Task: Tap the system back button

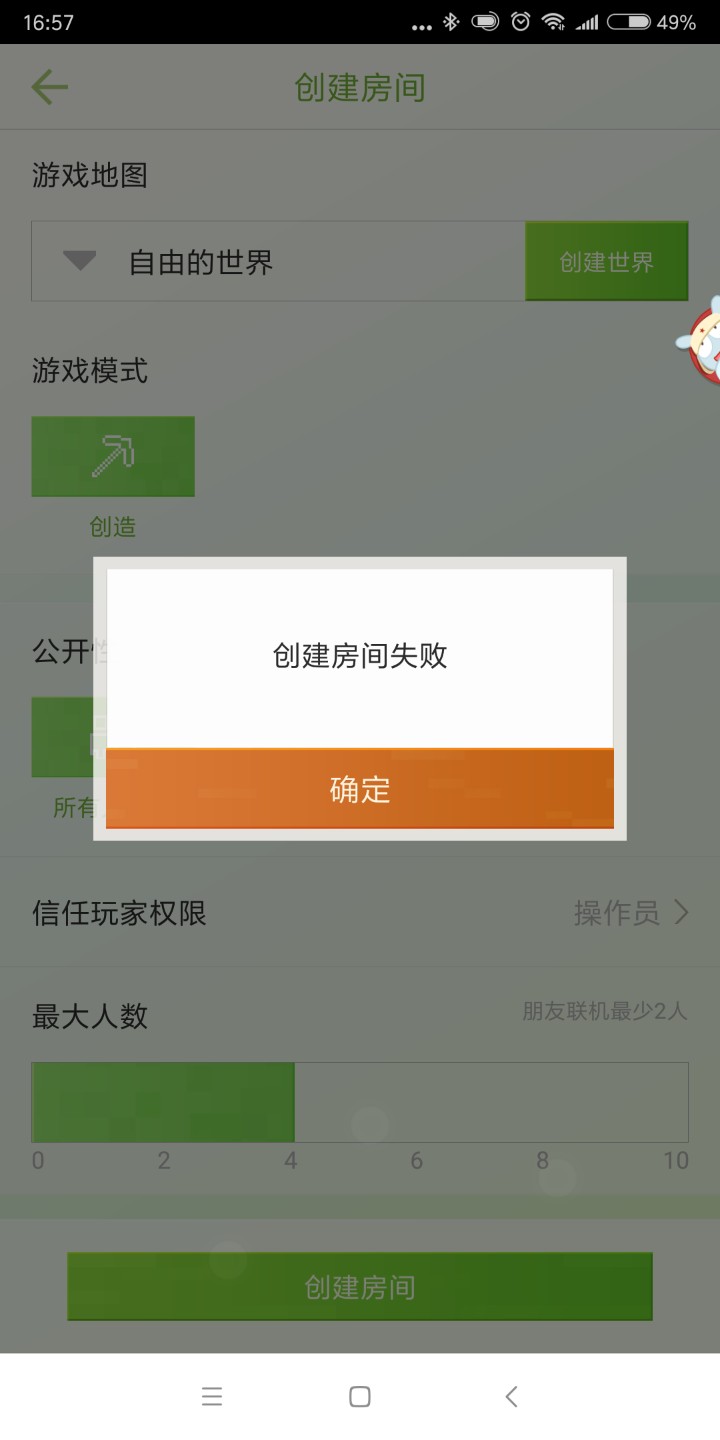Action: 511,1397
